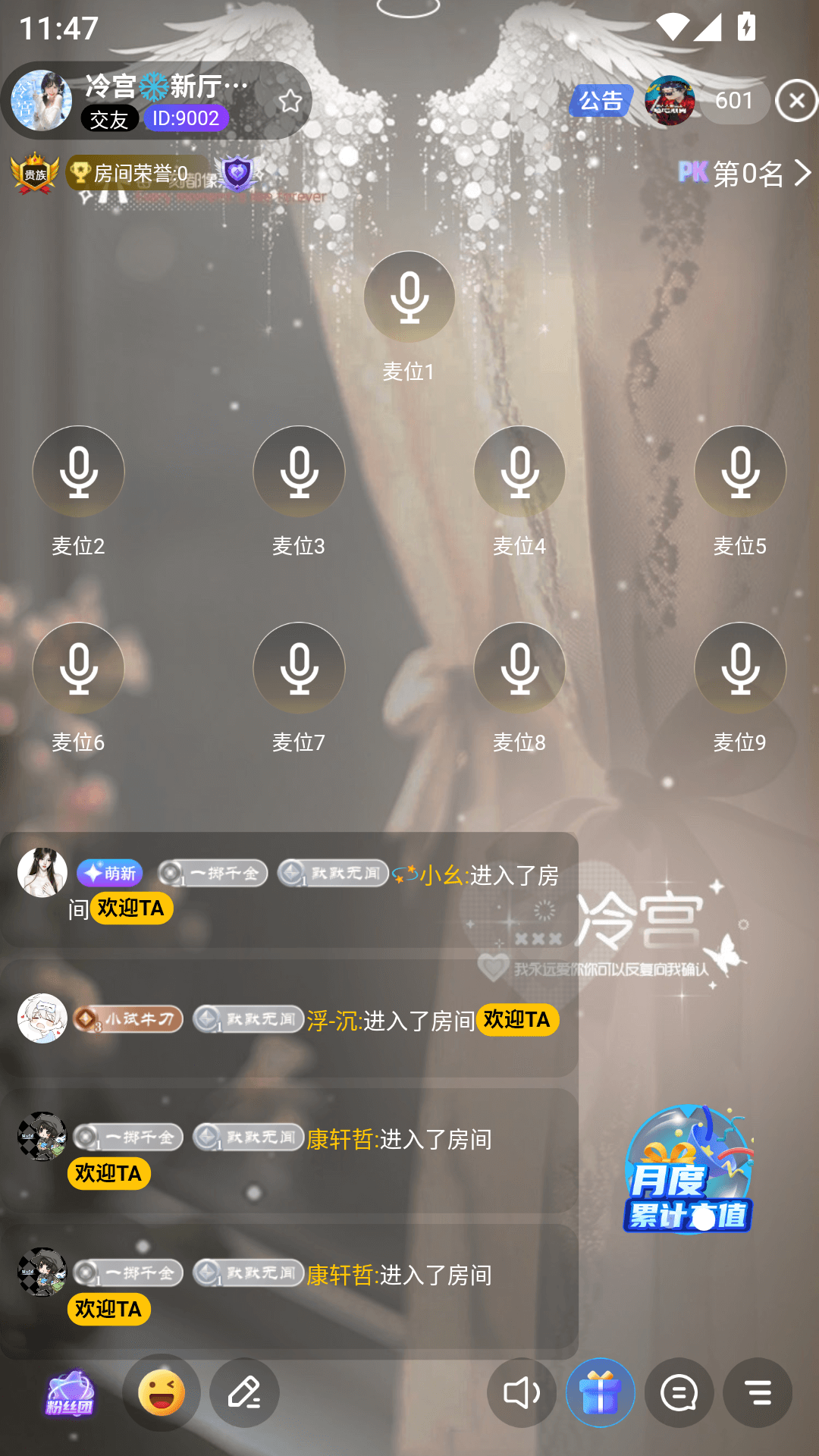Image resolution: width=819 pixels, height=1456 pixels.
Task: Favorite the room with the star icon
Action: [290, 101]
